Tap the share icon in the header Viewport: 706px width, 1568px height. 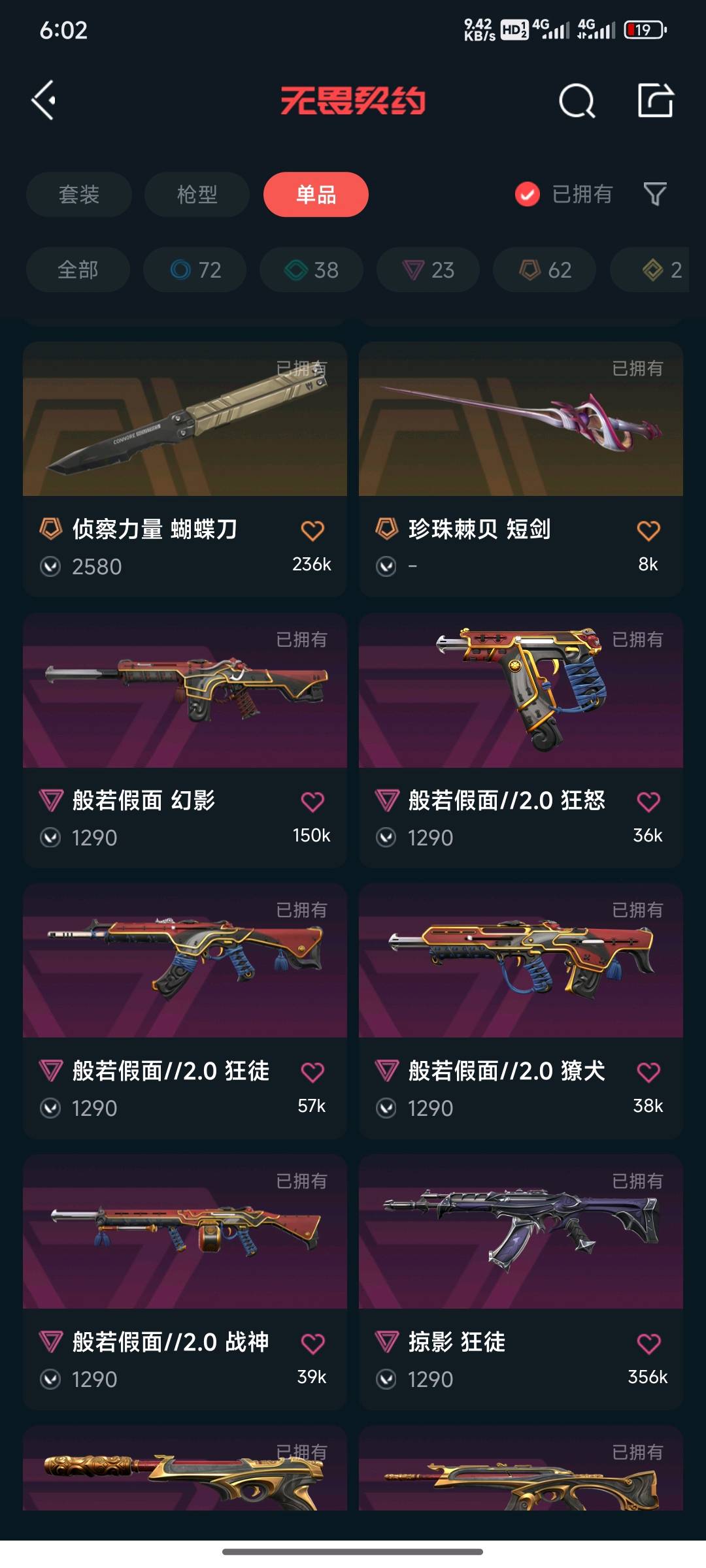pyautogui.click(x=656, y=101)
